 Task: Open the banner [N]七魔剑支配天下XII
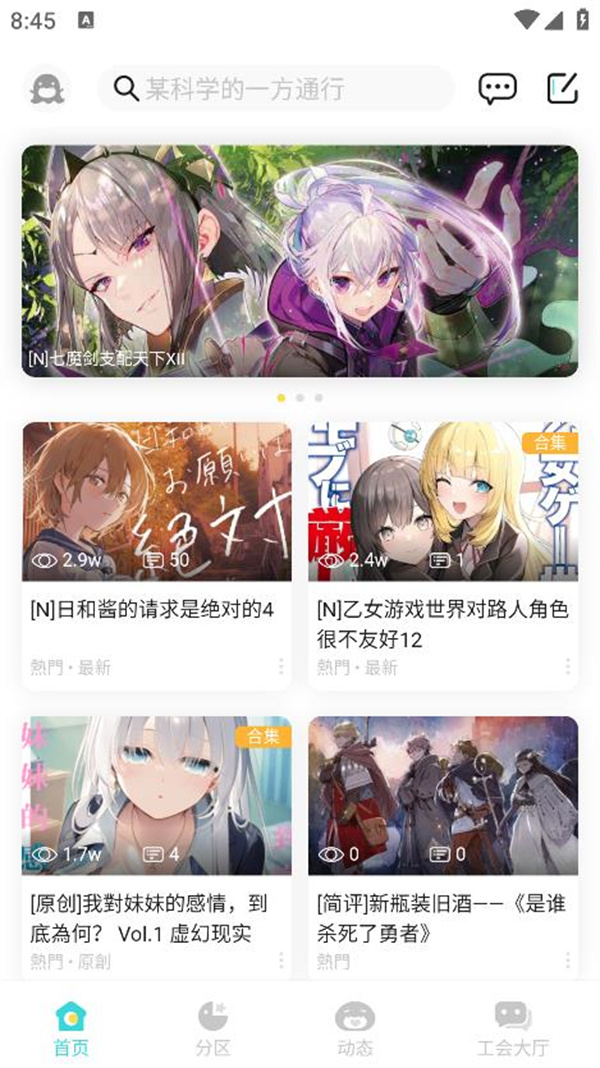pos(300,261)
